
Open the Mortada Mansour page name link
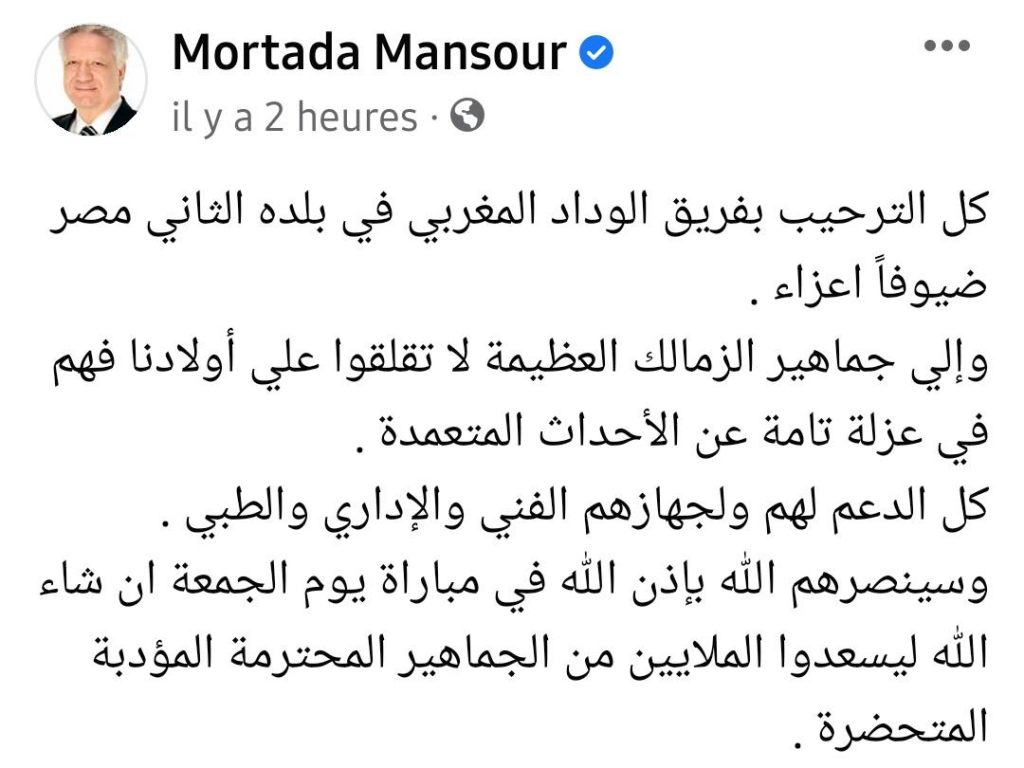click(x=369, y=52)
